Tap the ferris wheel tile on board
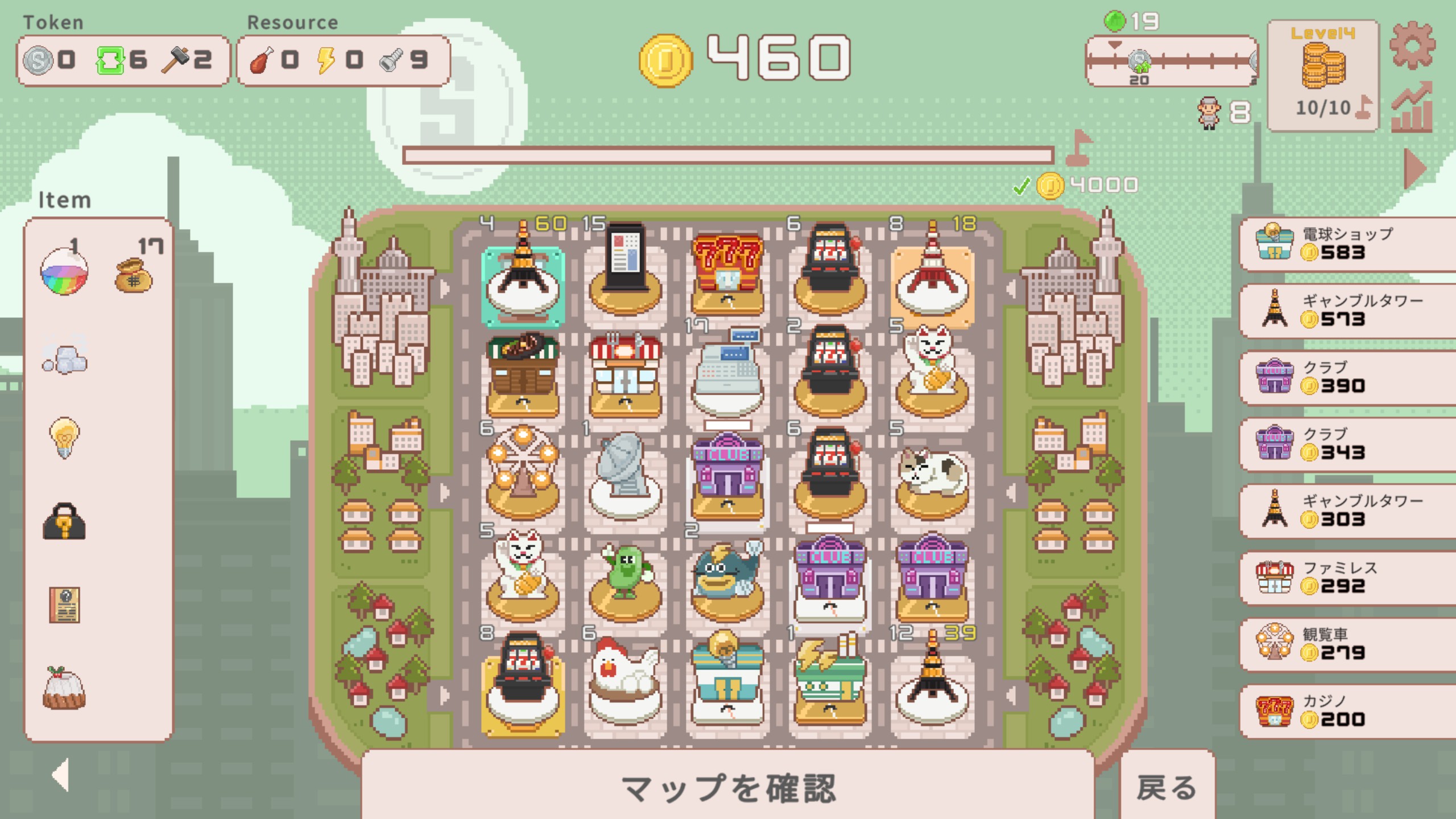1456x819 pixels. click(x=522, y=469)
